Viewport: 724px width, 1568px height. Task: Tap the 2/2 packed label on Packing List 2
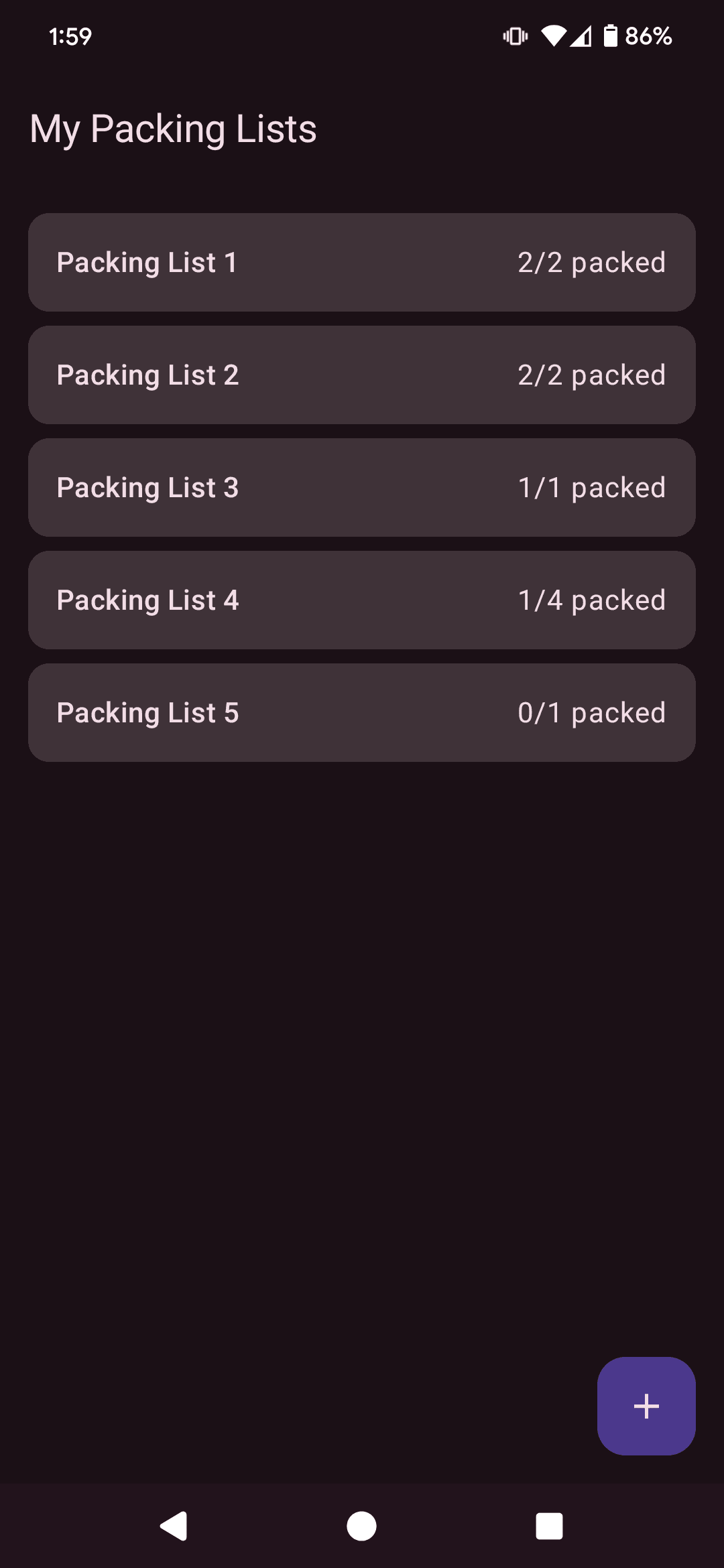[x=591, y=375]
